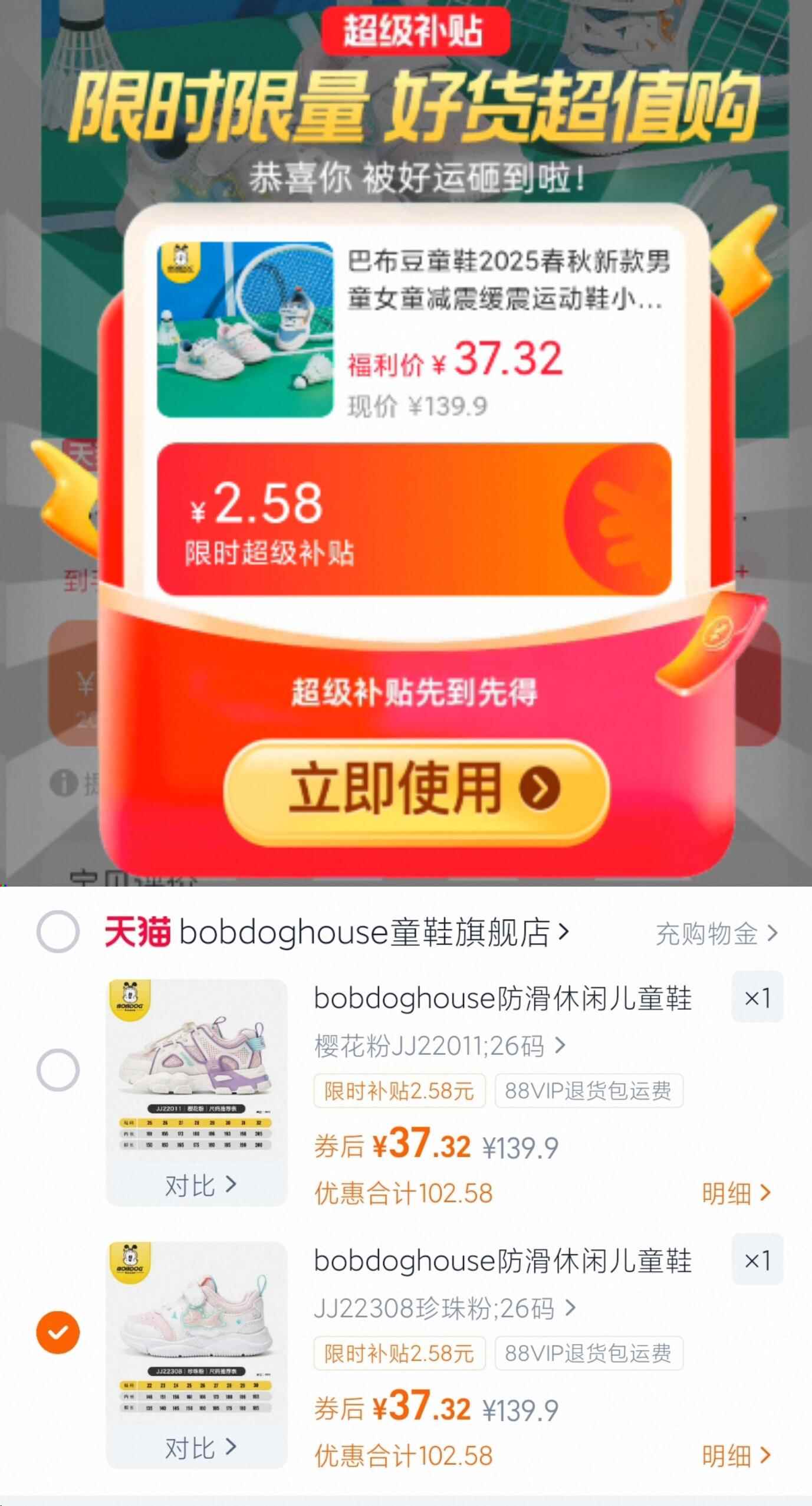Click the children's shoes product thumbnail in popup
The height and width of the screenshot is (1506, 812).
(246, 330)
